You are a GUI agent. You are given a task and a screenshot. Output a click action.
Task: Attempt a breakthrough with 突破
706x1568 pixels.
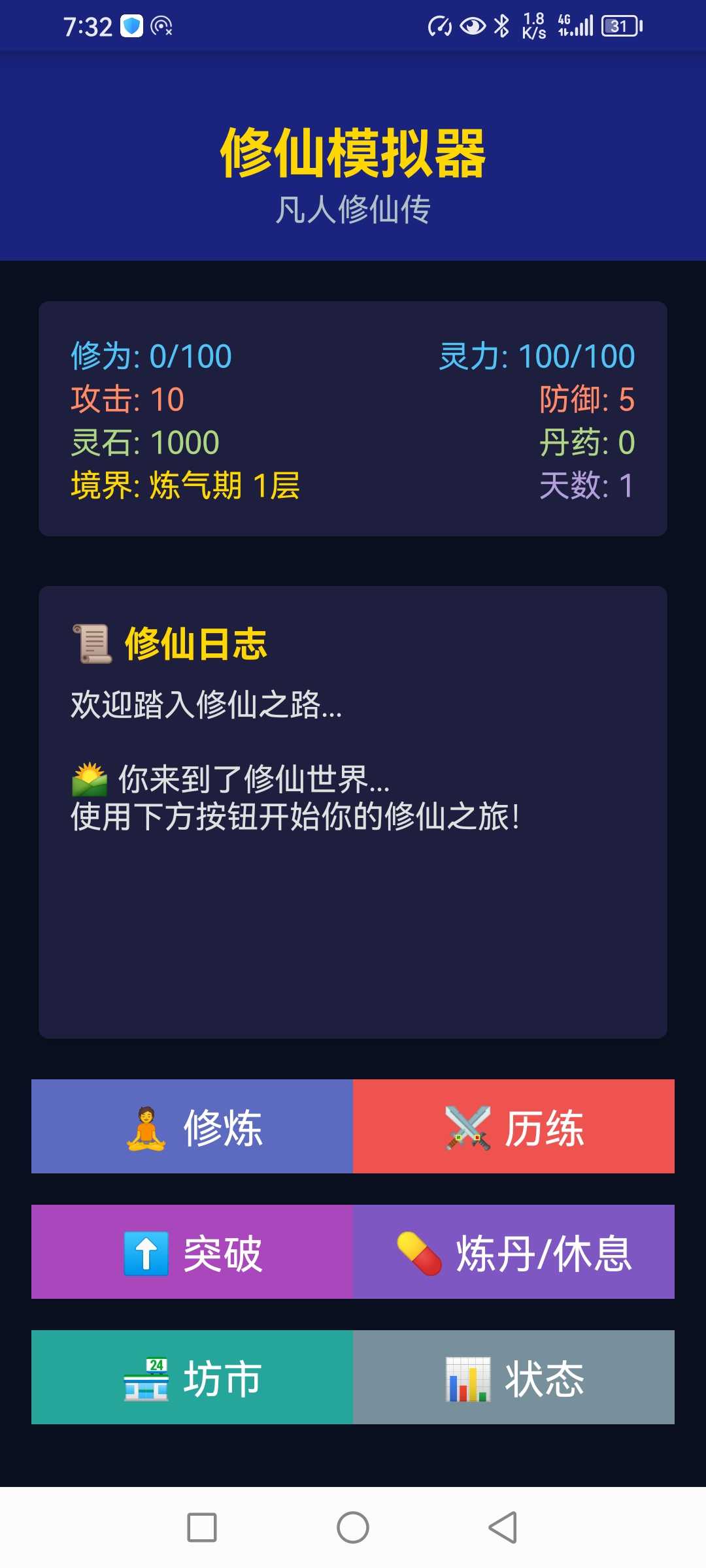[x=192, y=1252]
